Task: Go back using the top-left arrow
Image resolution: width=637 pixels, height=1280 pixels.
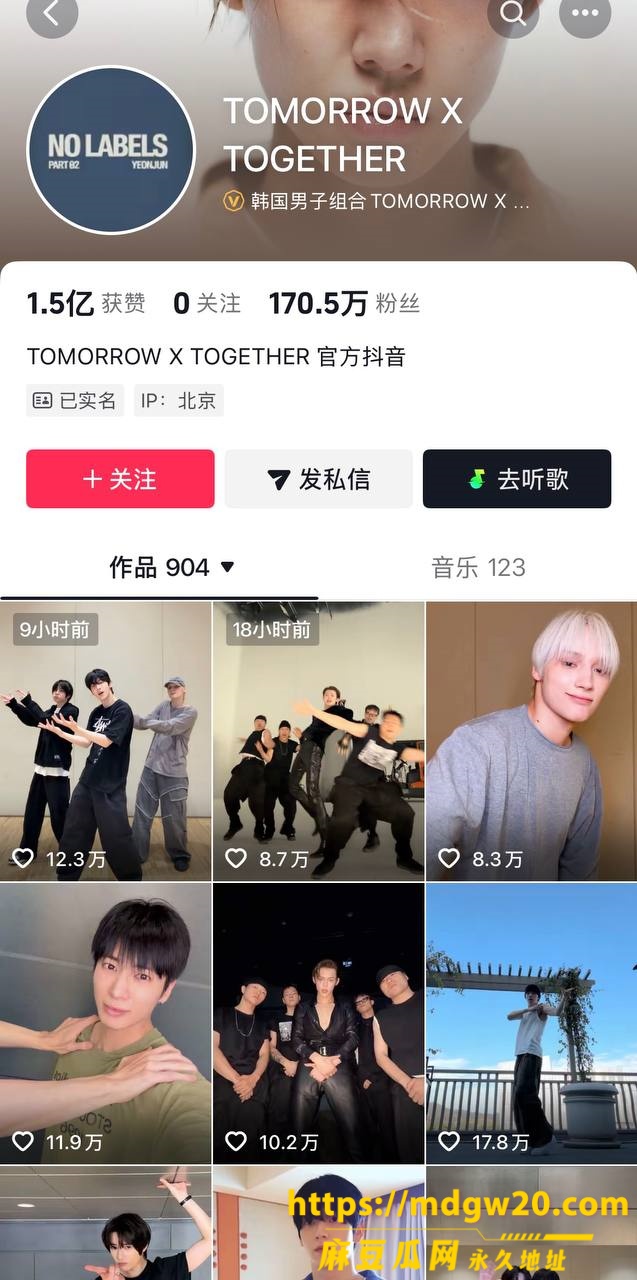Action: coord(52,14)
